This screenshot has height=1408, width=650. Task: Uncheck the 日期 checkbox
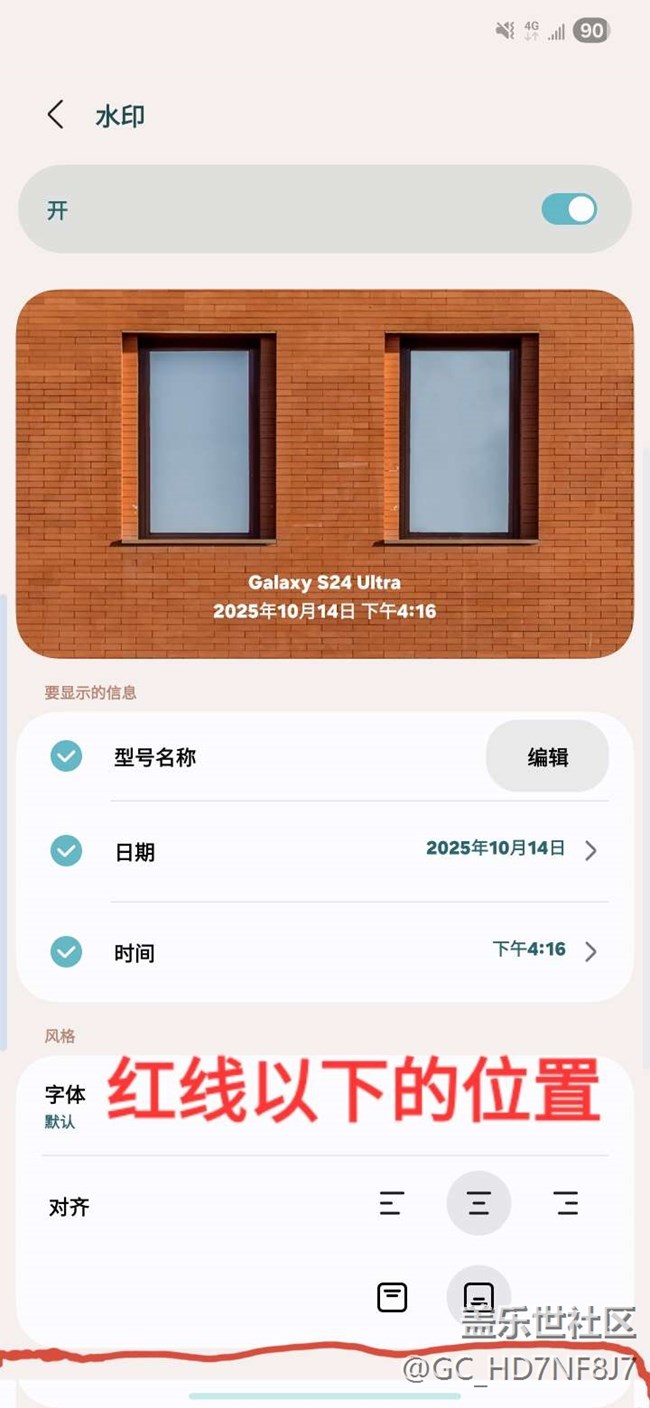tap(67, 851)
